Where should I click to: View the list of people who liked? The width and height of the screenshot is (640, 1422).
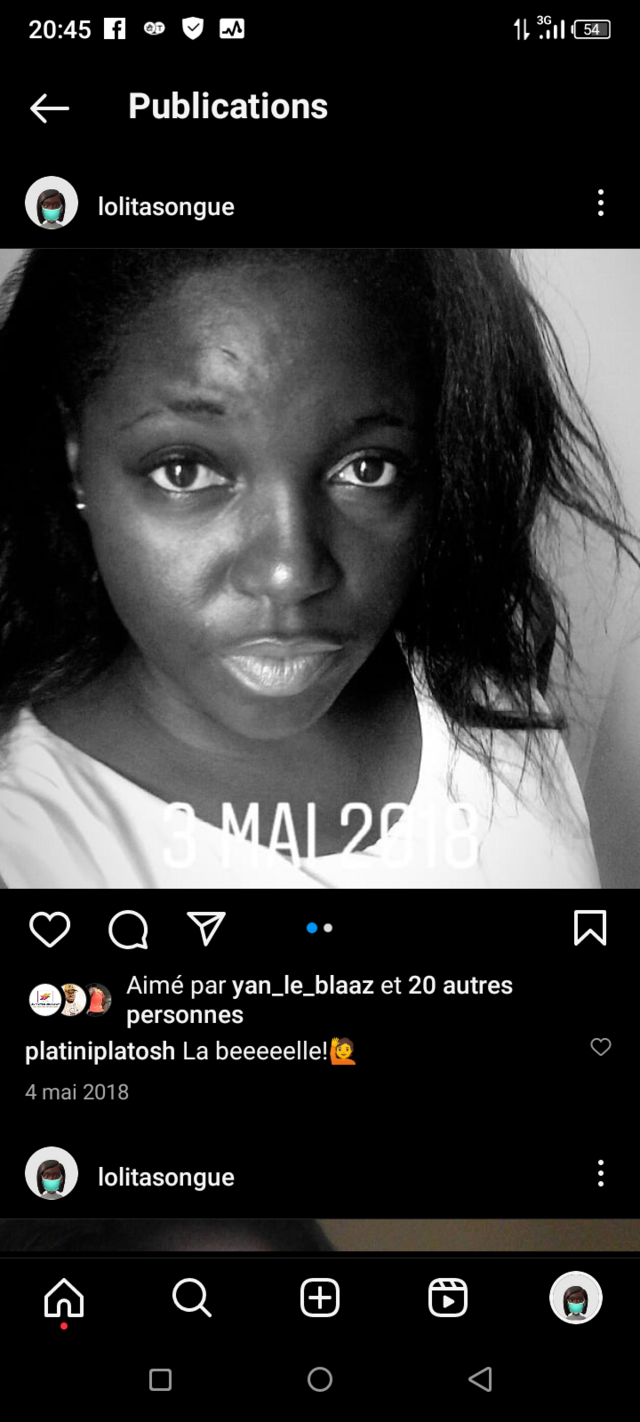464,986
